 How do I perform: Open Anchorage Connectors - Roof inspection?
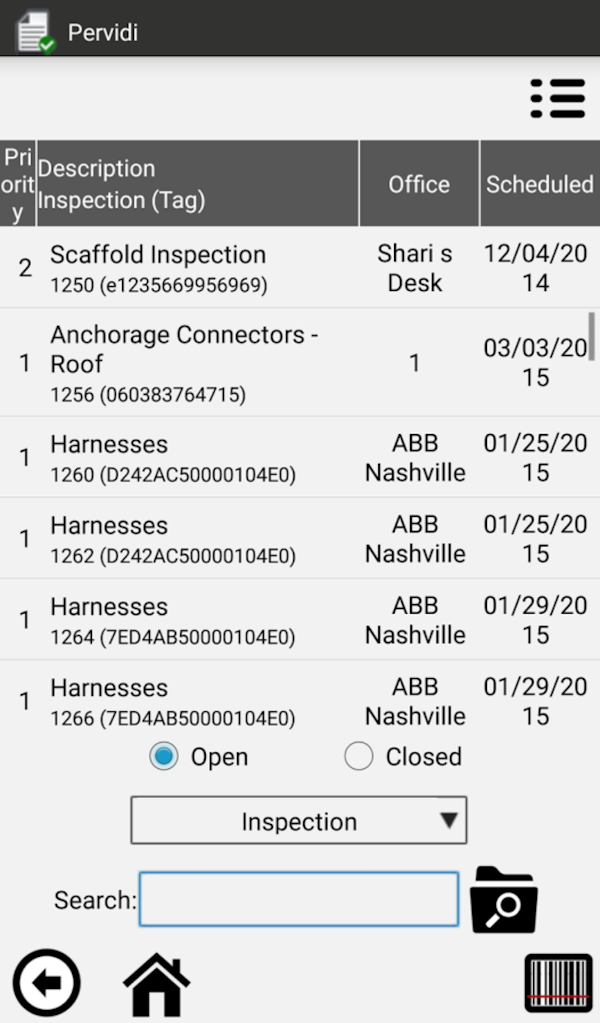click(200, 363)
